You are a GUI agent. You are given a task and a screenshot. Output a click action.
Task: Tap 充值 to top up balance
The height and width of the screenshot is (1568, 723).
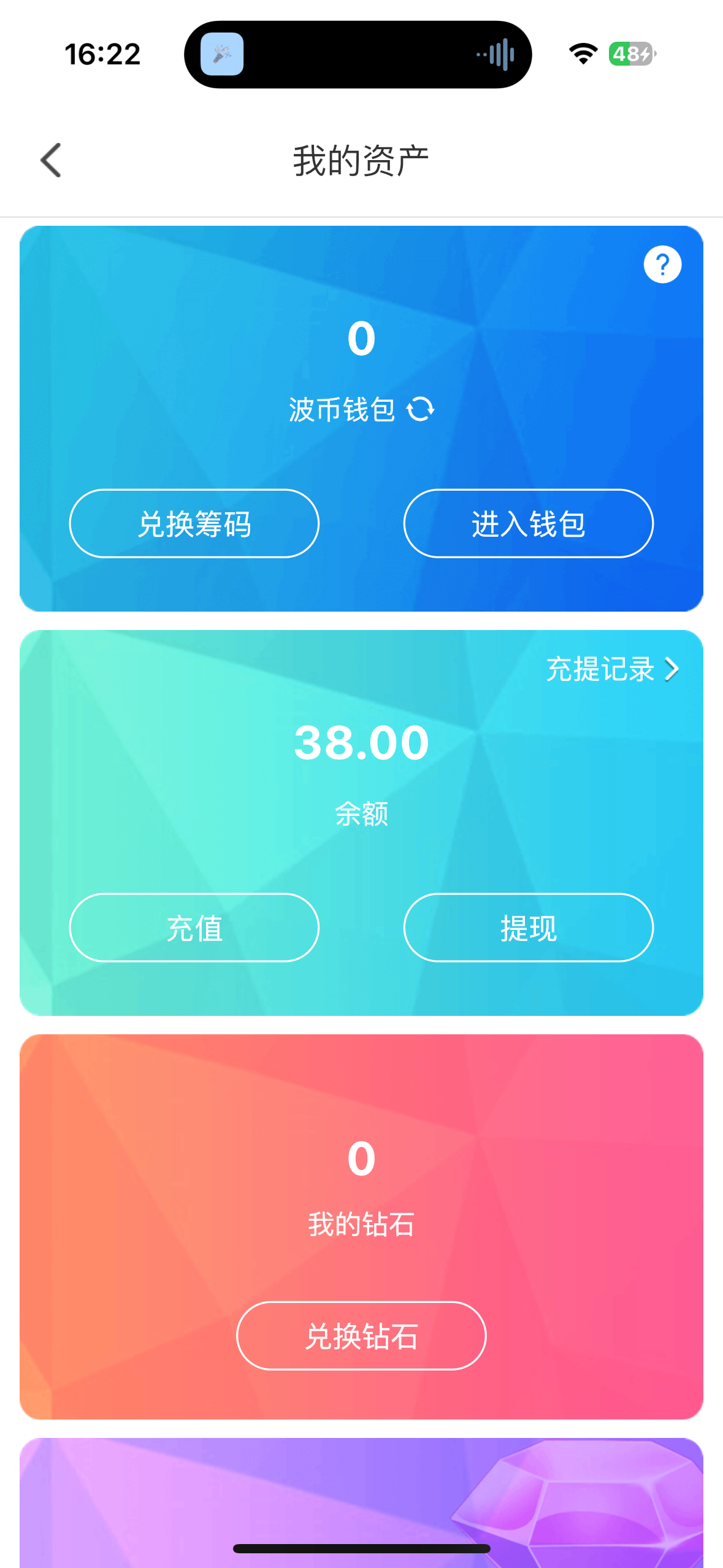194,928
